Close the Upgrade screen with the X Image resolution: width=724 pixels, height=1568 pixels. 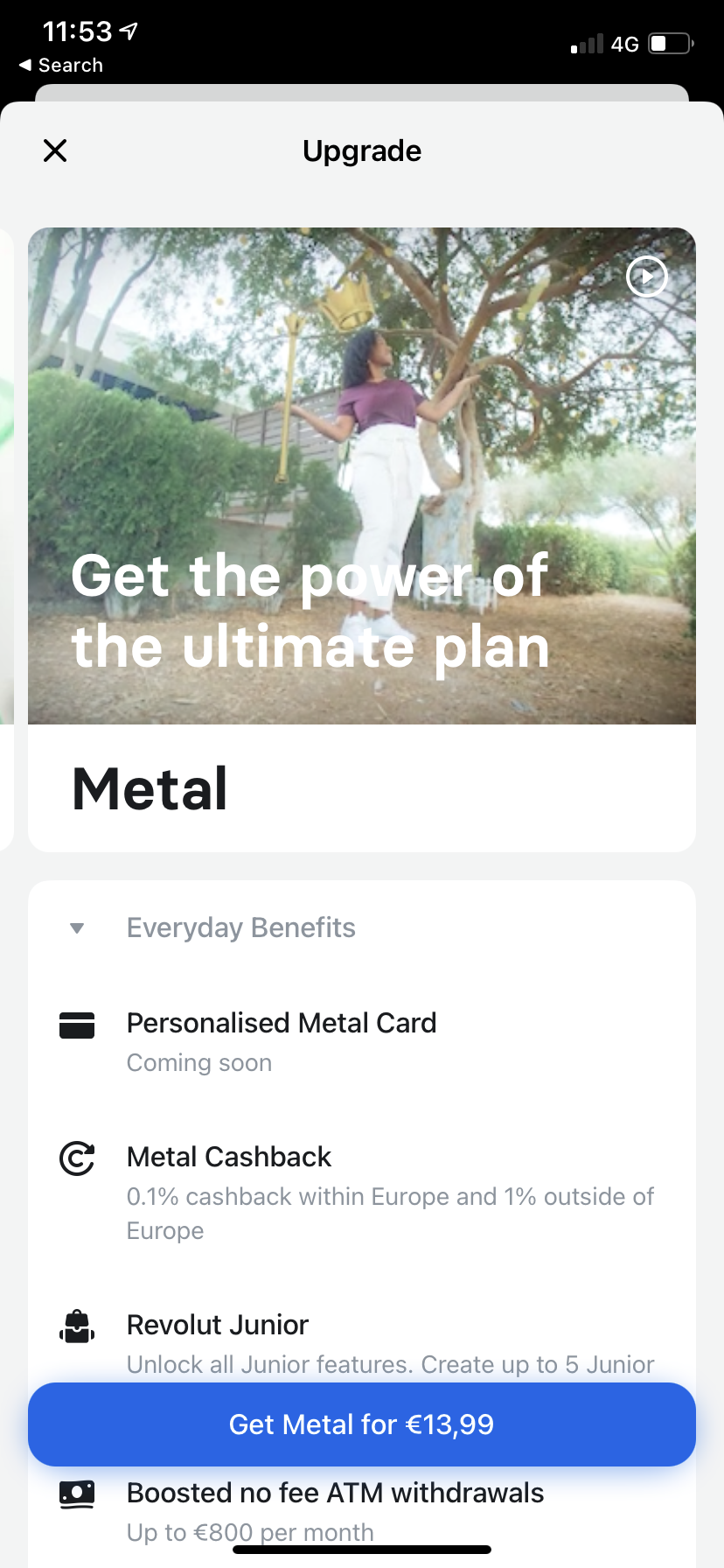(54, 150)
